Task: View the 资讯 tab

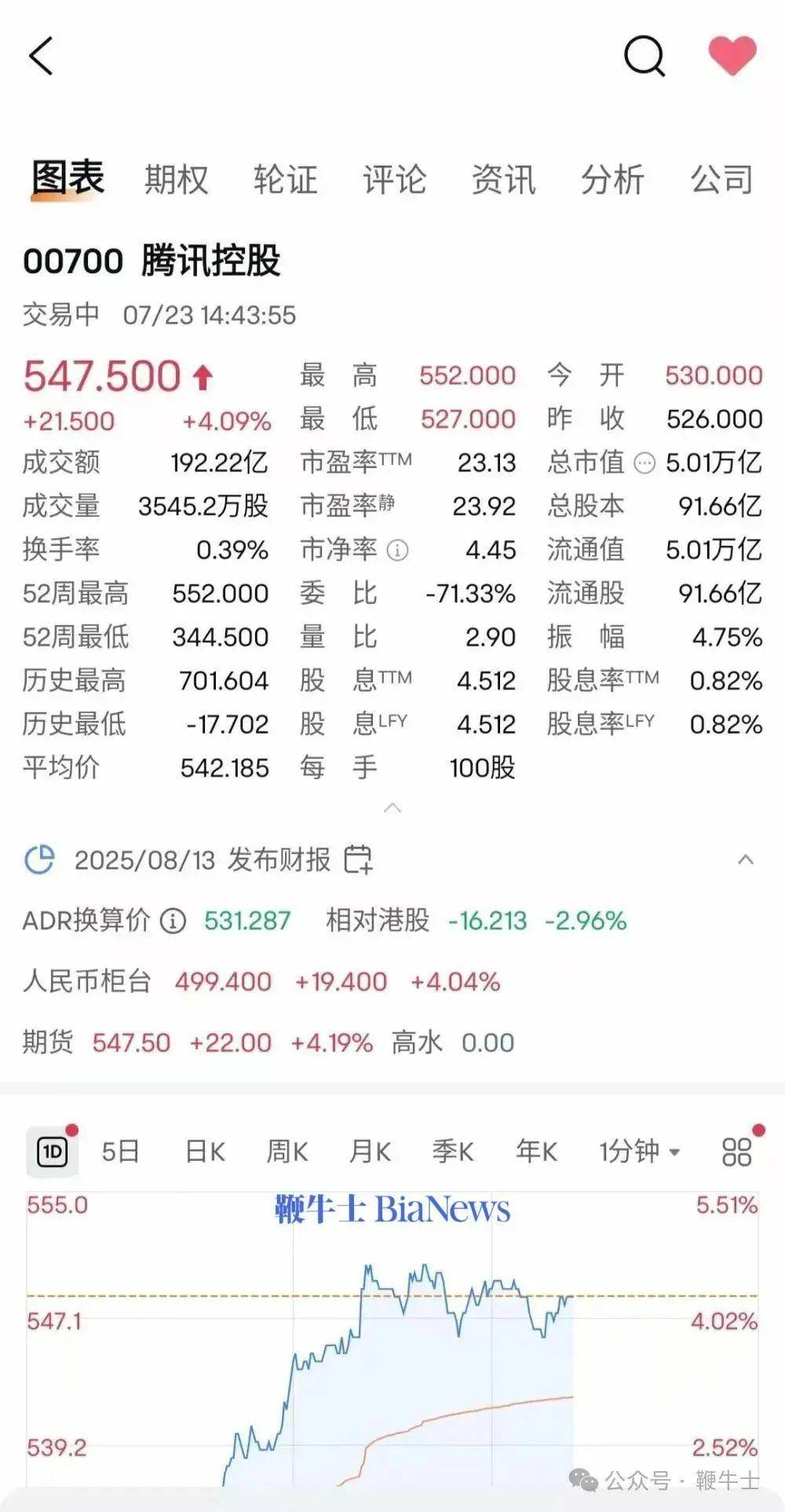Action: tap(503, 180)
